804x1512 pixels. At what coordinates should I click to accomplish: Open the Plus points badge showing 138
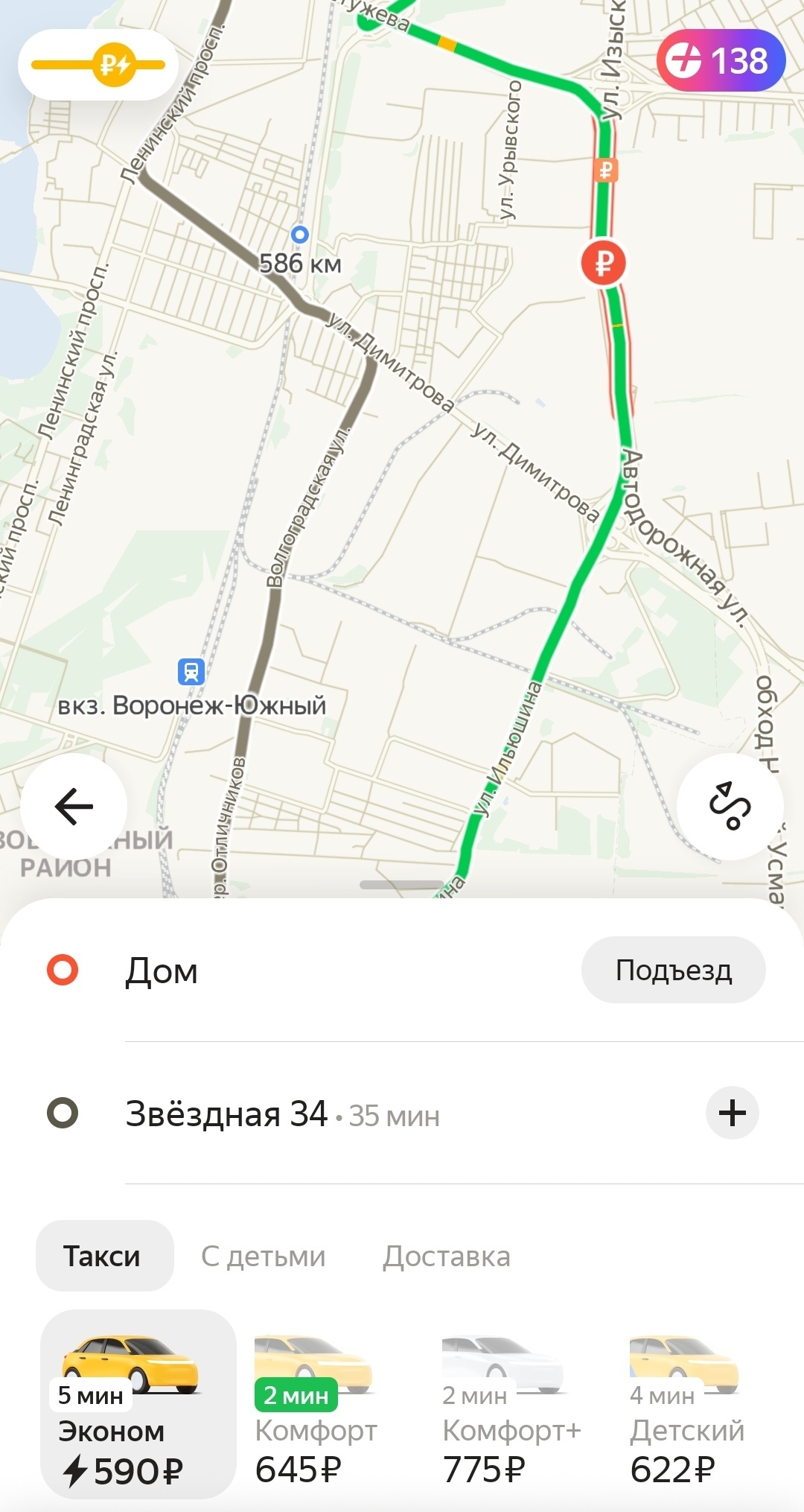coord(720,61)
